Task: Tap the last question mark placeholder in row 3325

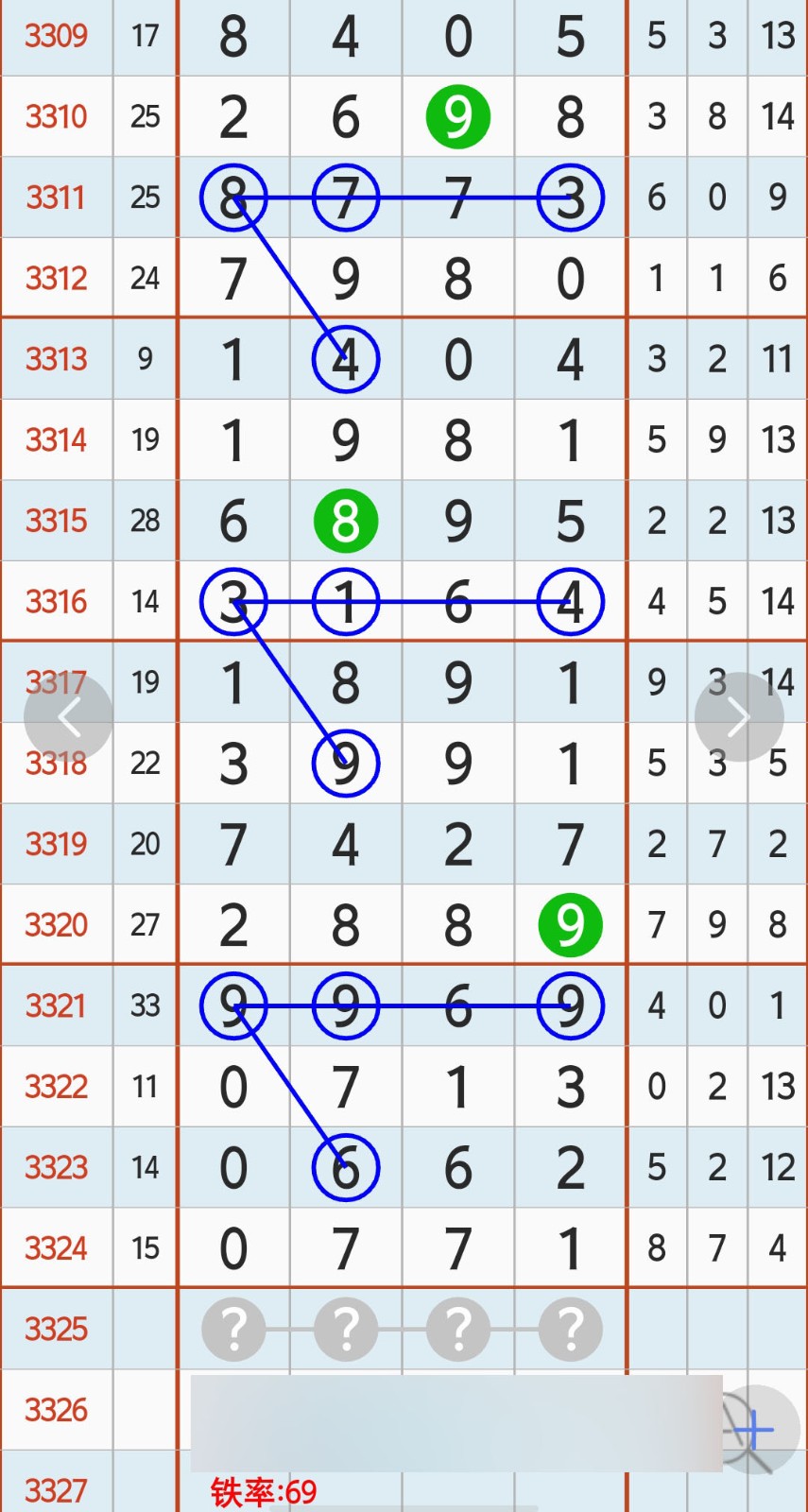Action: (571, 1329)
